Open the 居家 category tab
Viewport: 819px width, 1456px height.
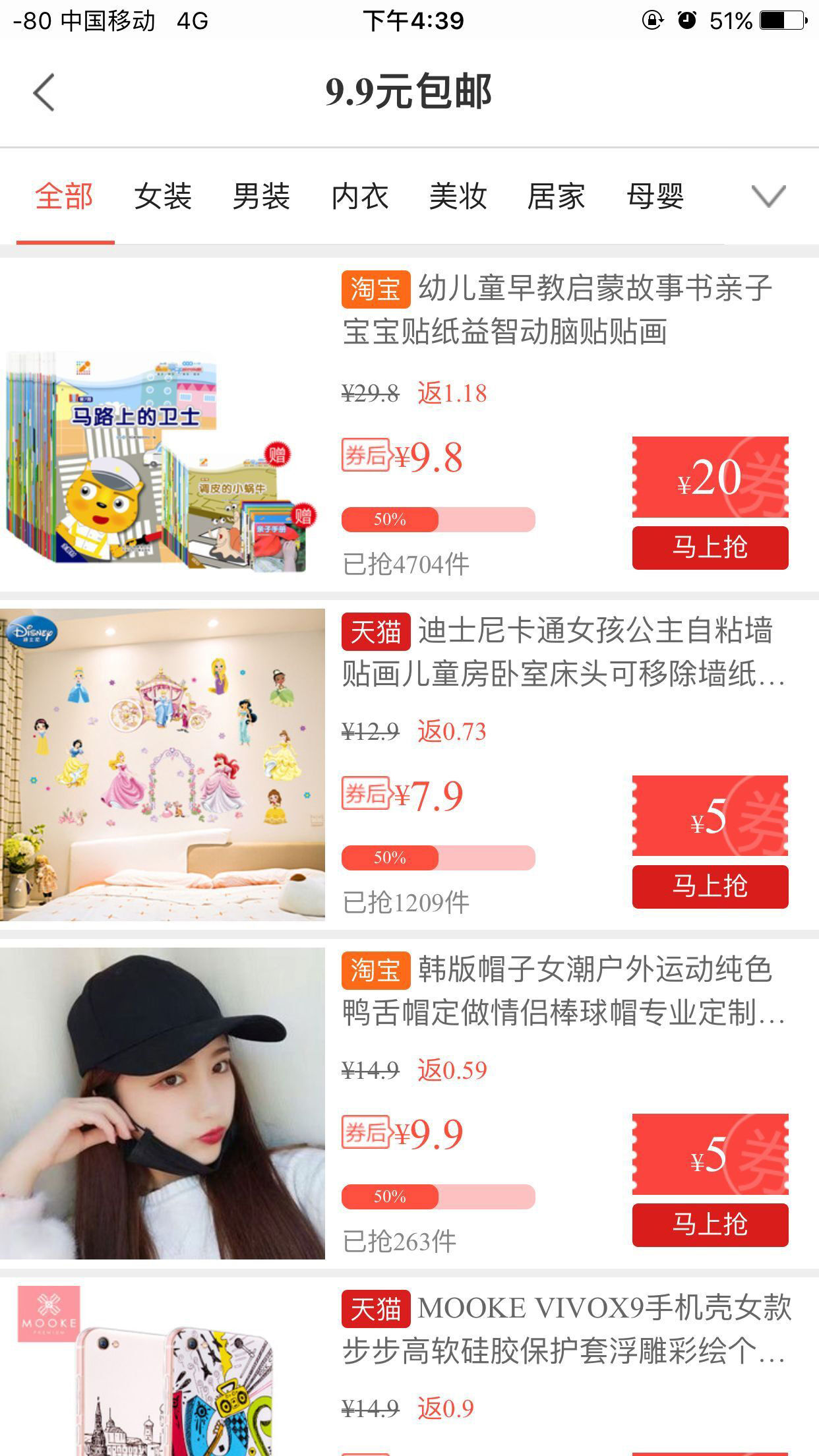pos(556,197)
